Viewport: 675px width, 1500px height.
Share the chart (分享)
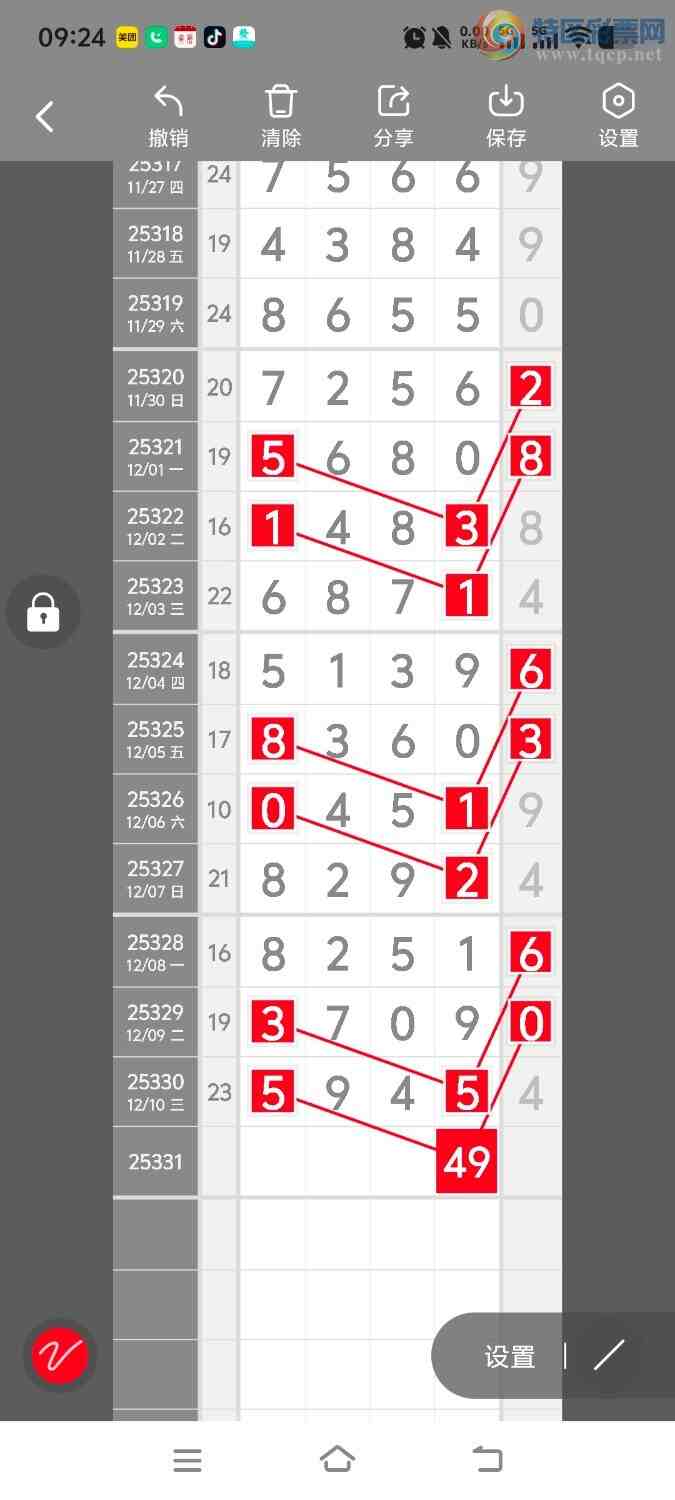[x=393, y=117]
